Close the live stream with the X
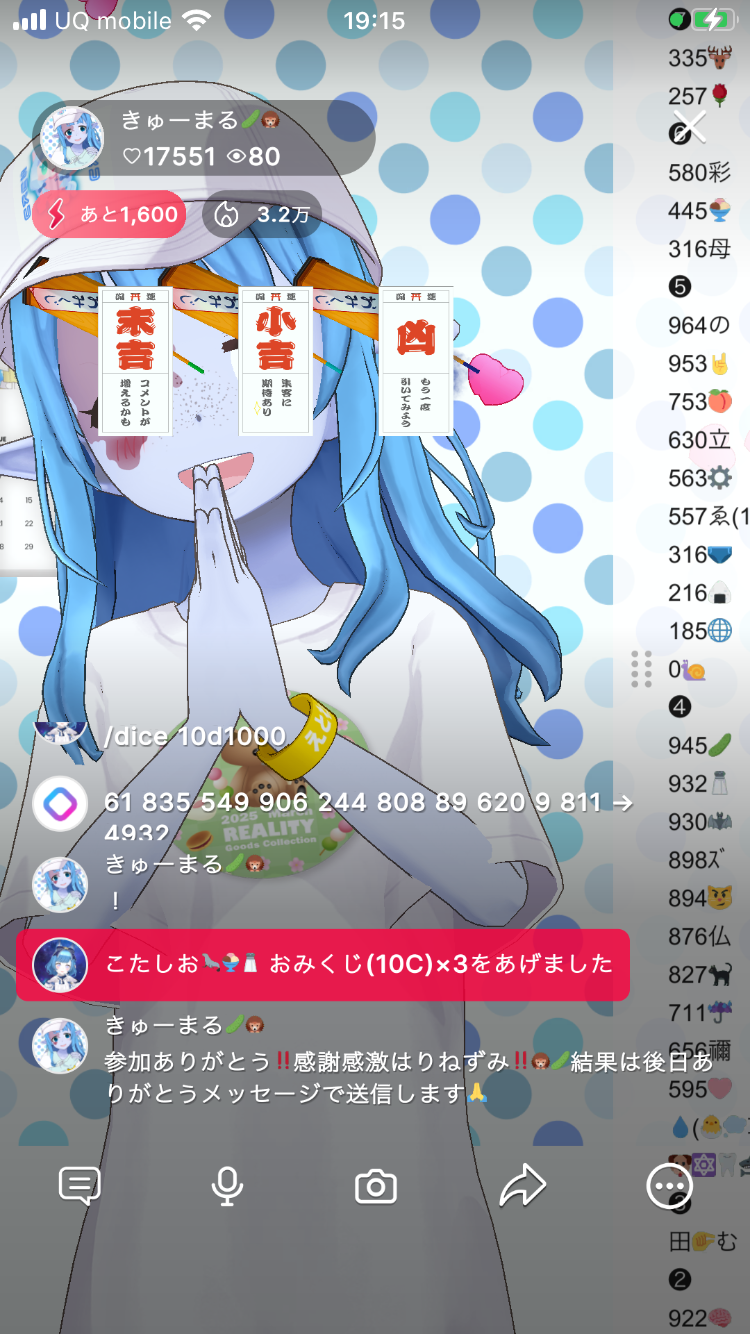 (689, 127)
